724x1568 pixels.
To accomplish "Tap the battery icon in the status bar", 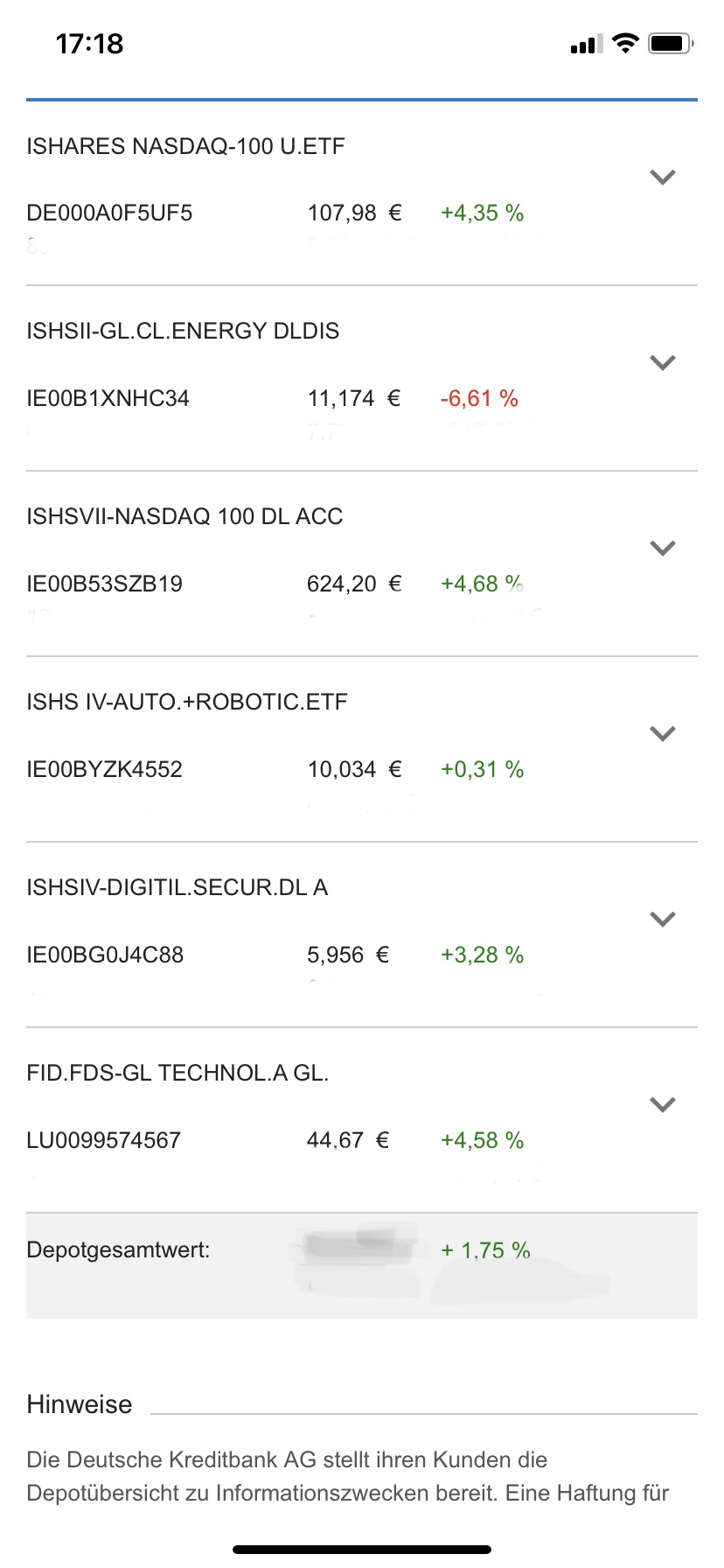I will pyautogui.click(x=671, y=44).
